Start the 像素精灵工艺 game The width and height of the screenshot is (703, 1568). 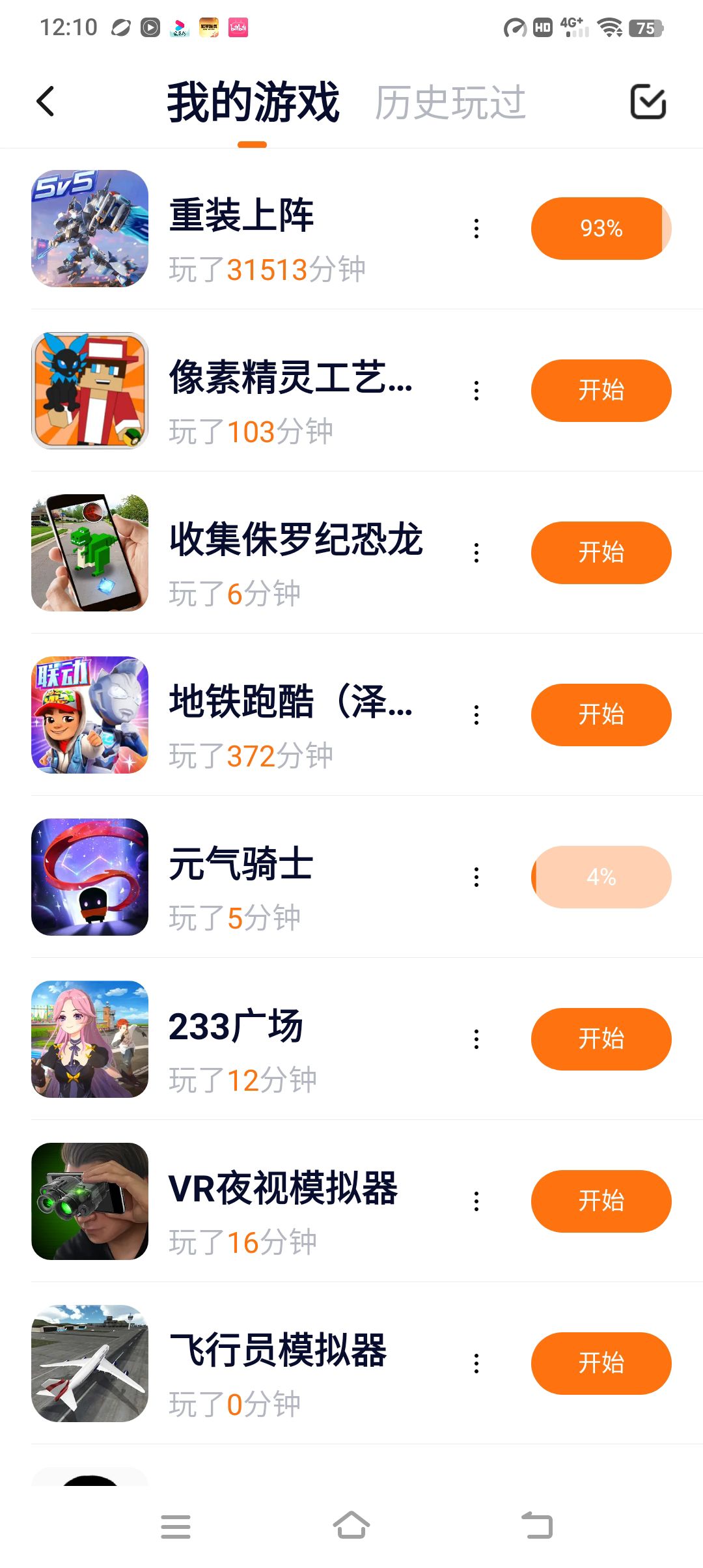click(601, 391)
